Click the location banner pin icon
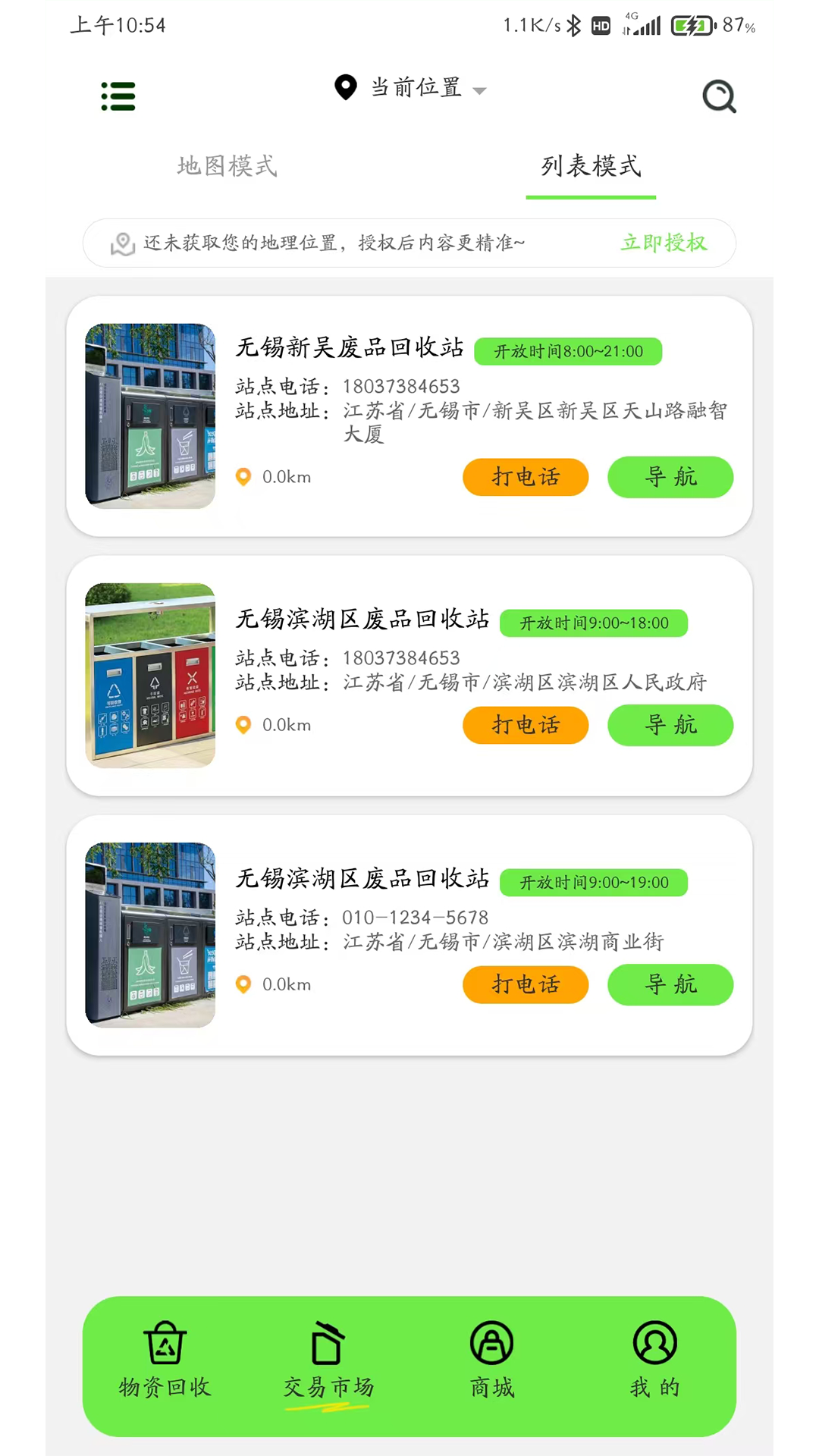 (x=123, y=243)
